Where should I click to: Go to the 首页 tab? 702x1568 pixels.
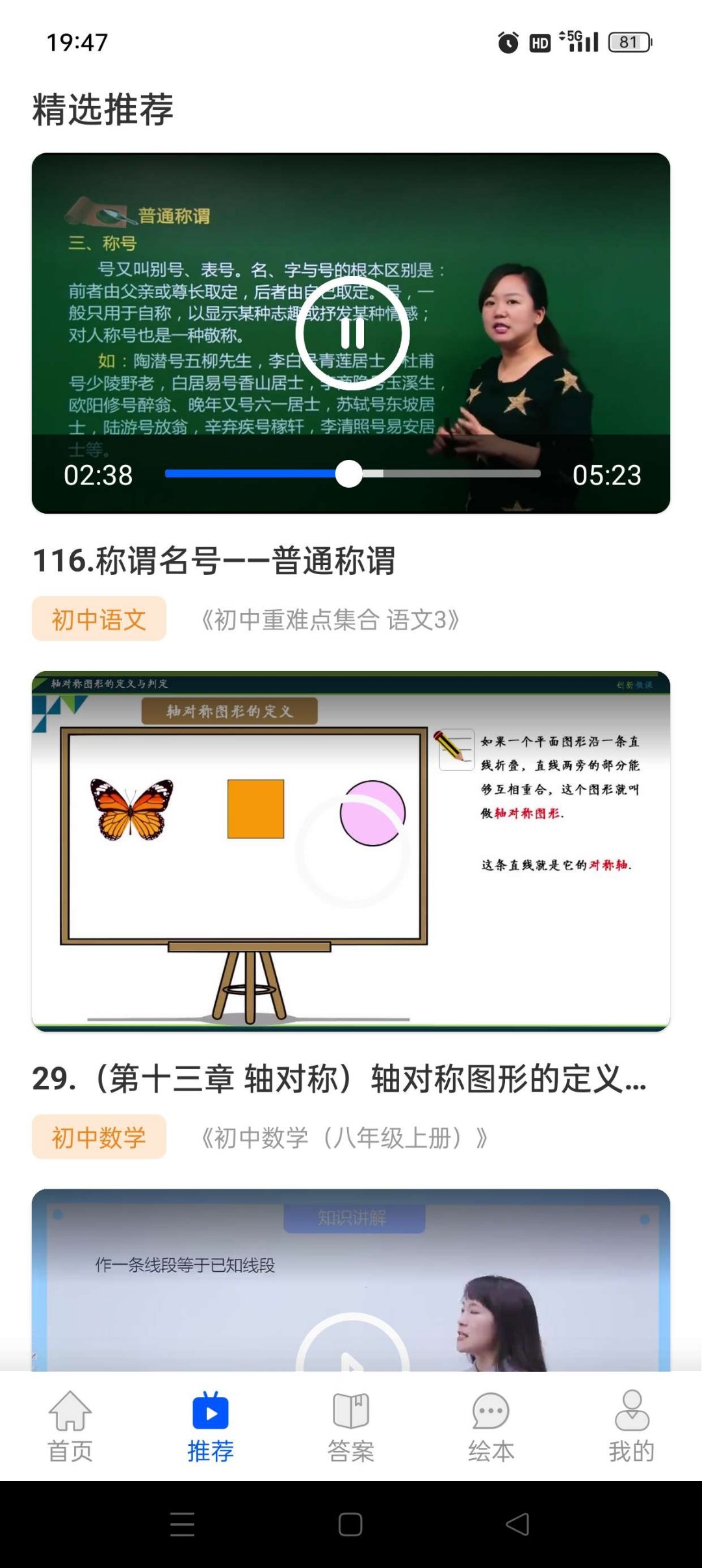click(70, 1426)
